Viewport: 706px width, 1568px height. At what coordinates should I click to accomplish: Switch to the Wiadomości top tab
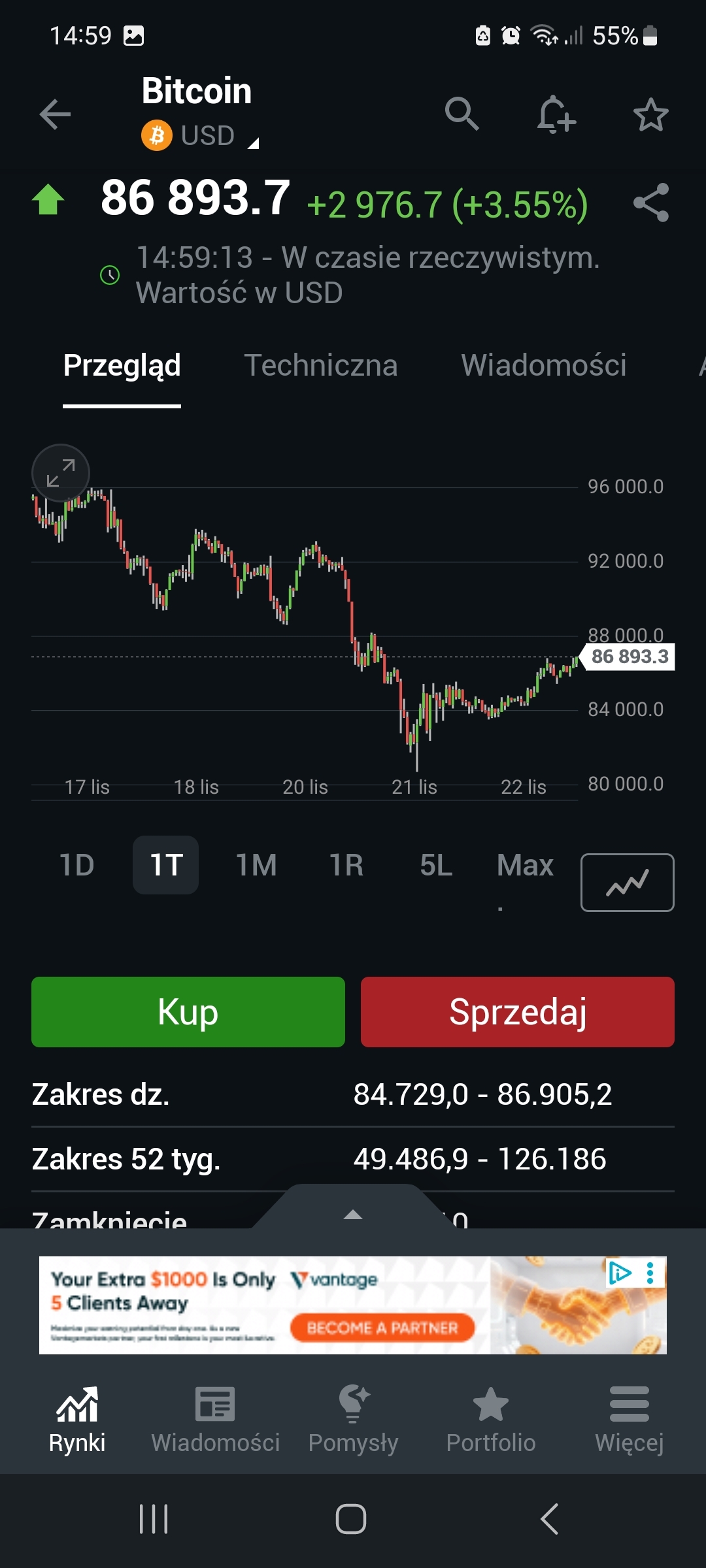[543, 365]
